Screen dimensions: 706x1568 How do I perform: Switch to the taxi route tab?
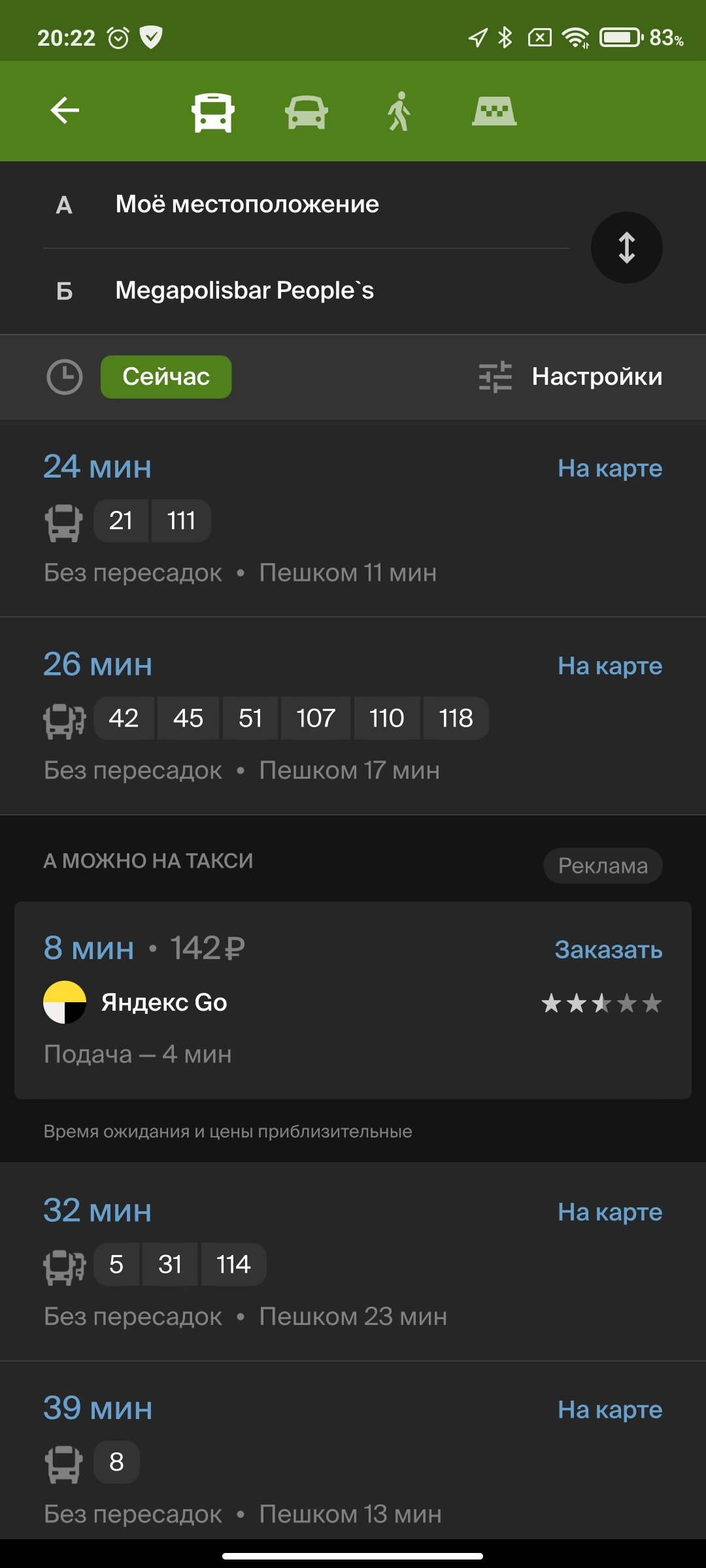click(x=494, y=111)
